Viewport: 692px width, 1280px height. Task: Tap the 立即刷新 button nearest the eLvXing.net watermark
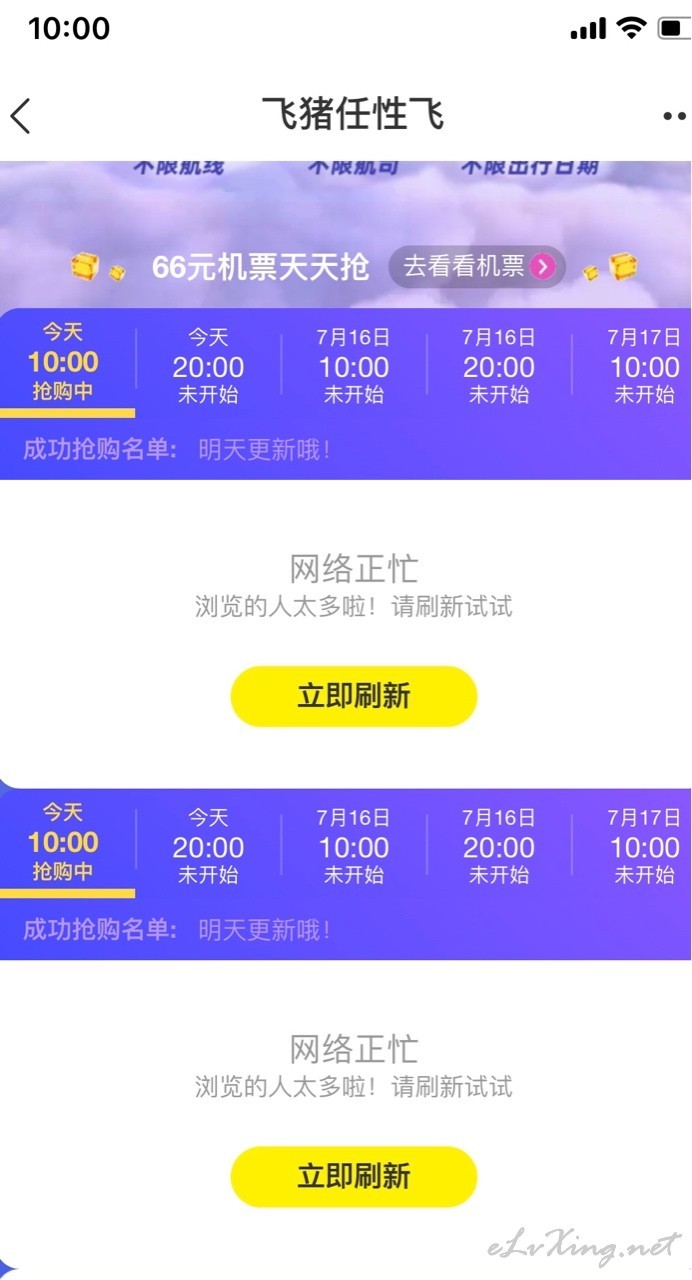pyautogui.click(x=354, y=1176)
